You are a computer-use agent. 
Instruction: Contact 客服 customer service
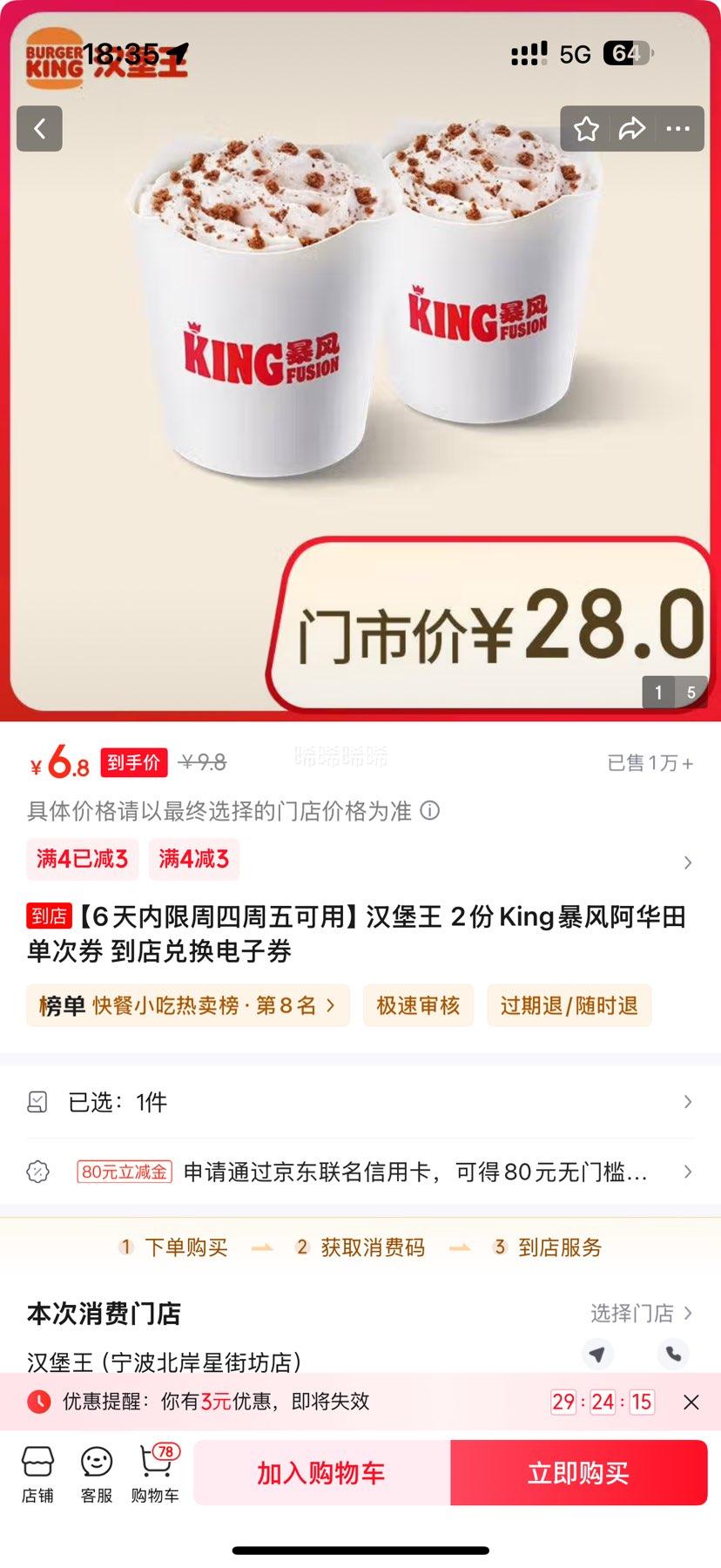coord(96,1474)
